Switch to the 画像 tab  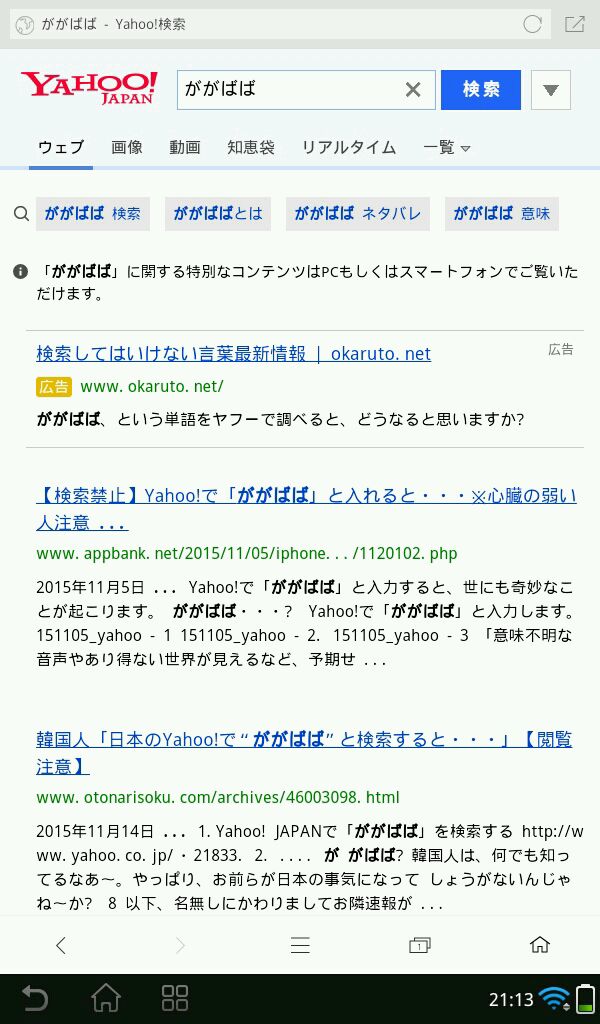coord(127,148)
